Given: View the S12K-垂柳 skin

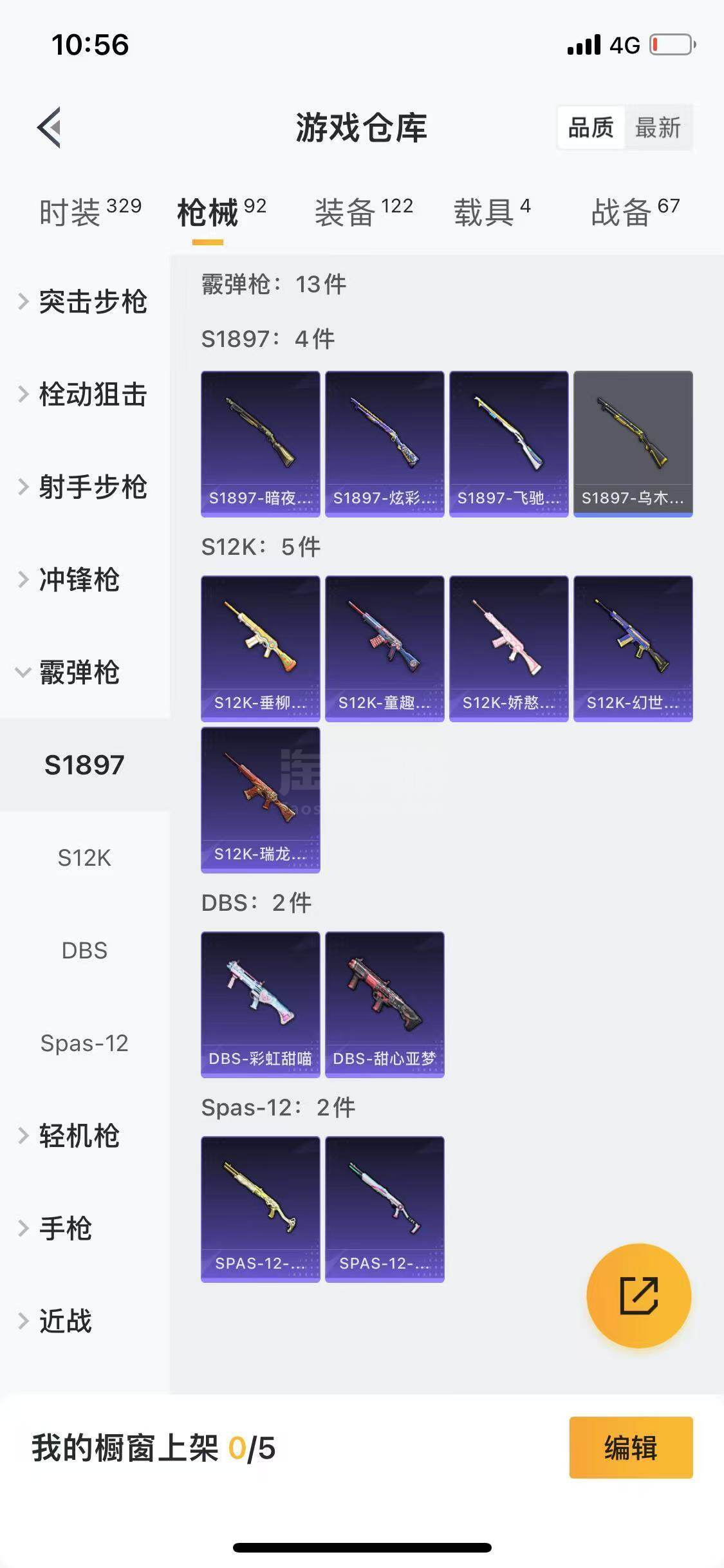Looking at the screenshot, I should (260, 648).
